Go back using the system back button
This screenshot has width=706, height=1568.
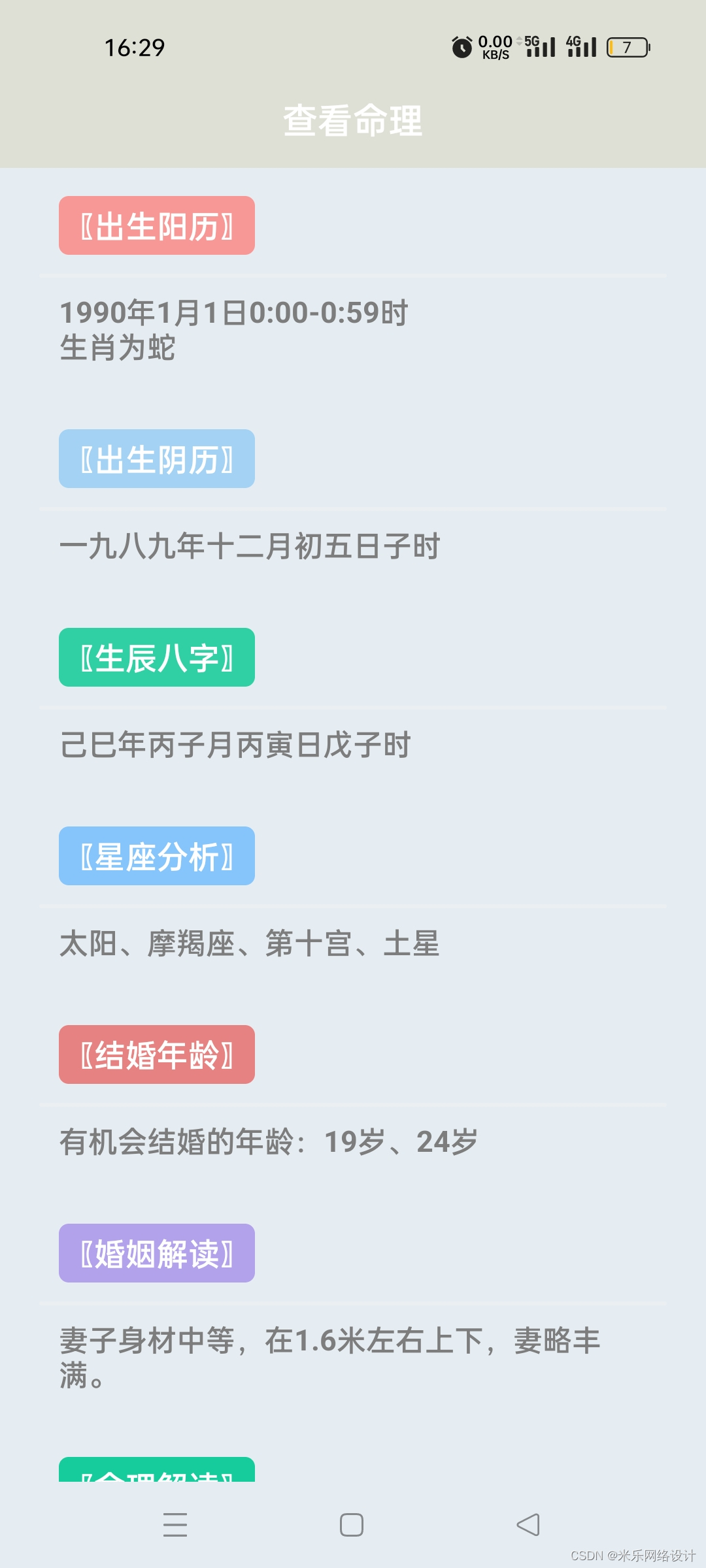pyautogui.click(x=528, y=1525)
